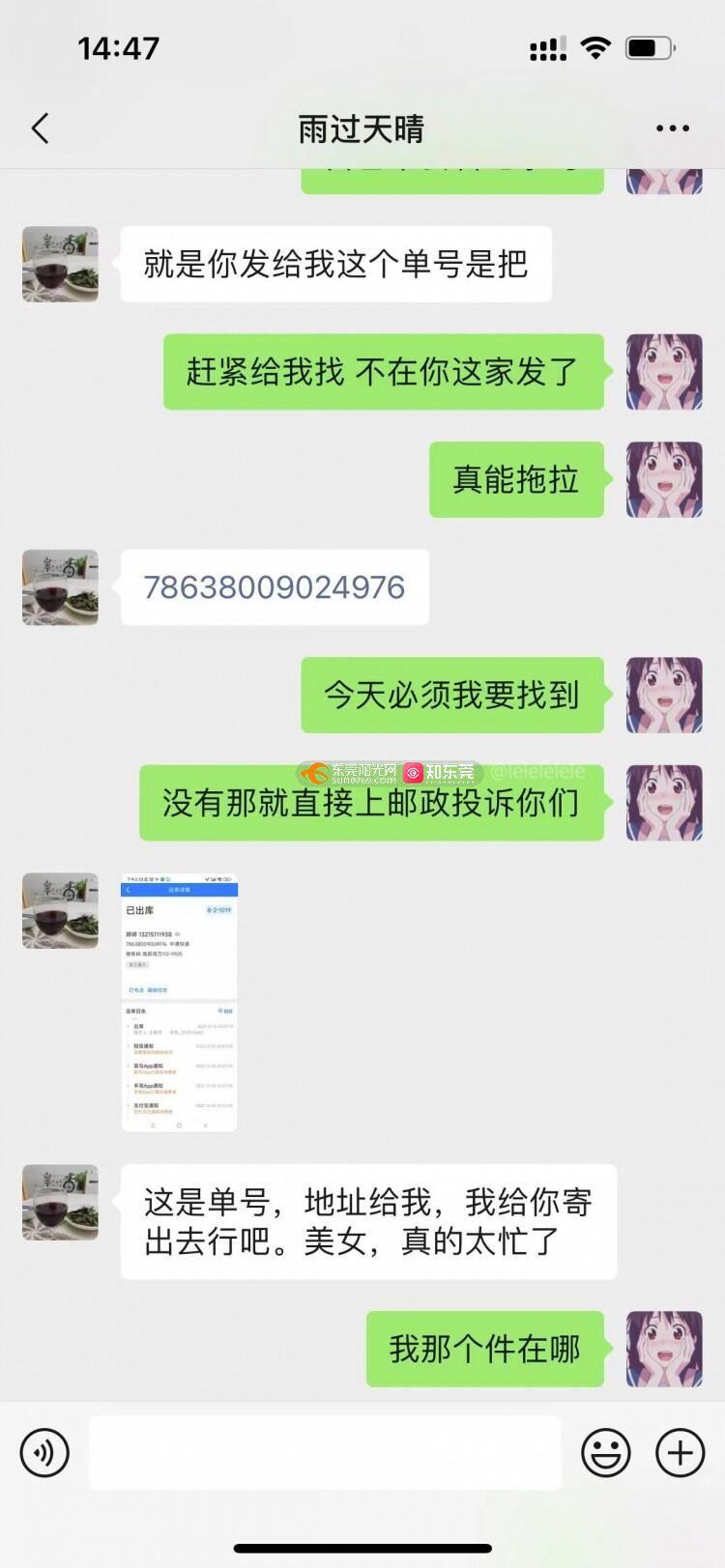Switch to voice message input
The image size is (725, 1568).
(x=44, y=1452)
